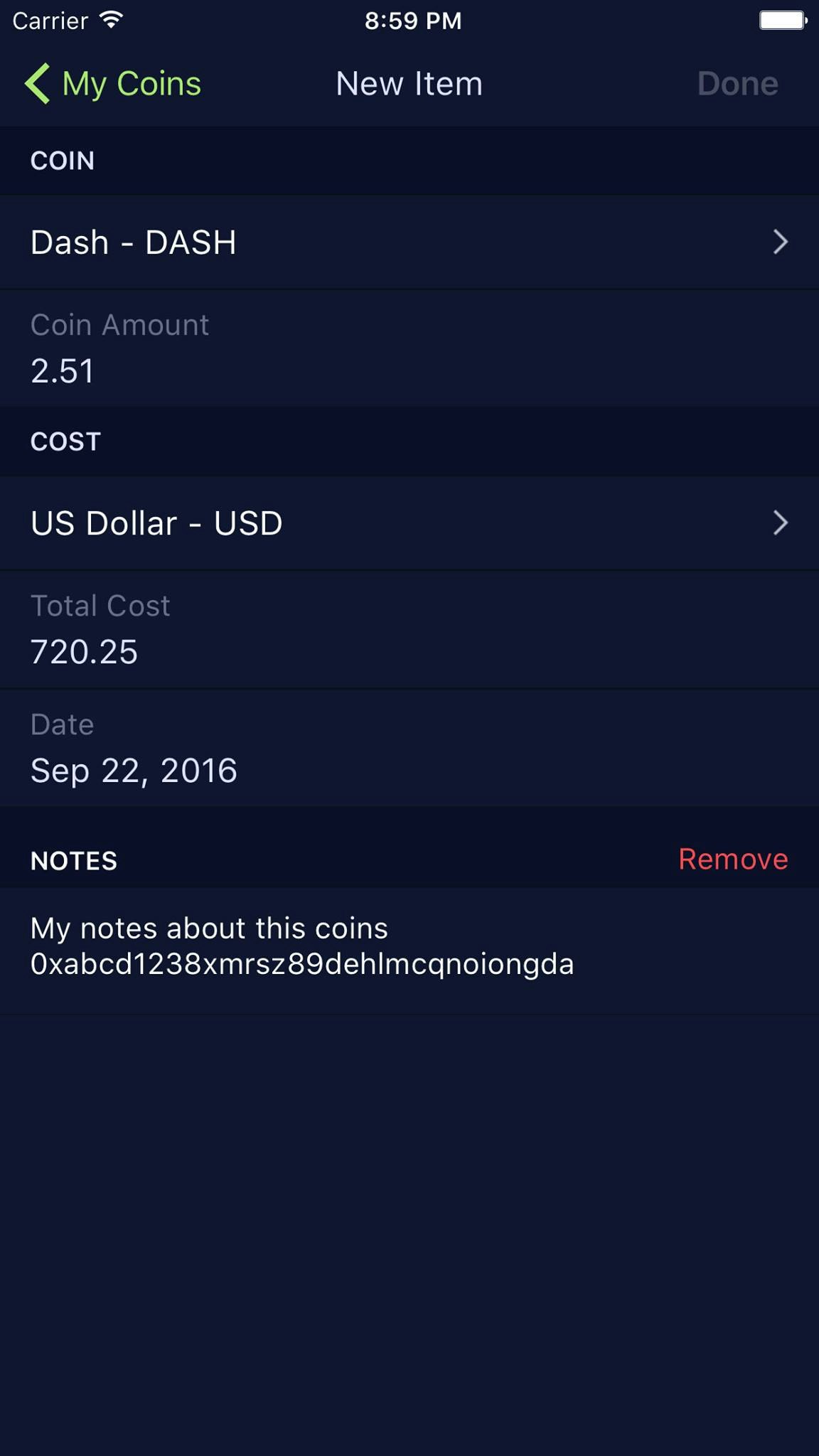Tap the right chevron on US Dollar row
Image resolution: width=819 pixels, height=1456 pixels.
click(780, 523)
